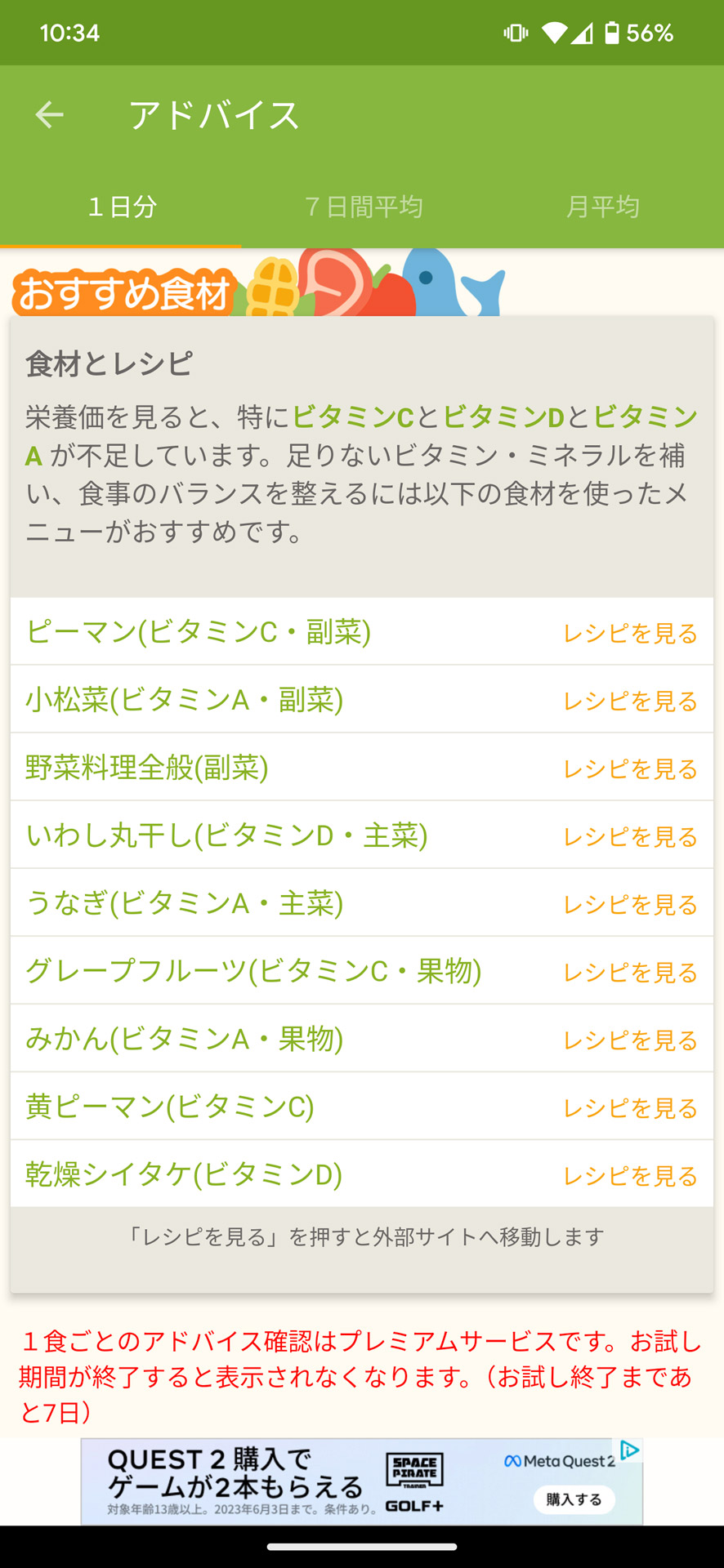Switch to the 月平均 tab
The image size is (724, 1568).
point(602,207)
